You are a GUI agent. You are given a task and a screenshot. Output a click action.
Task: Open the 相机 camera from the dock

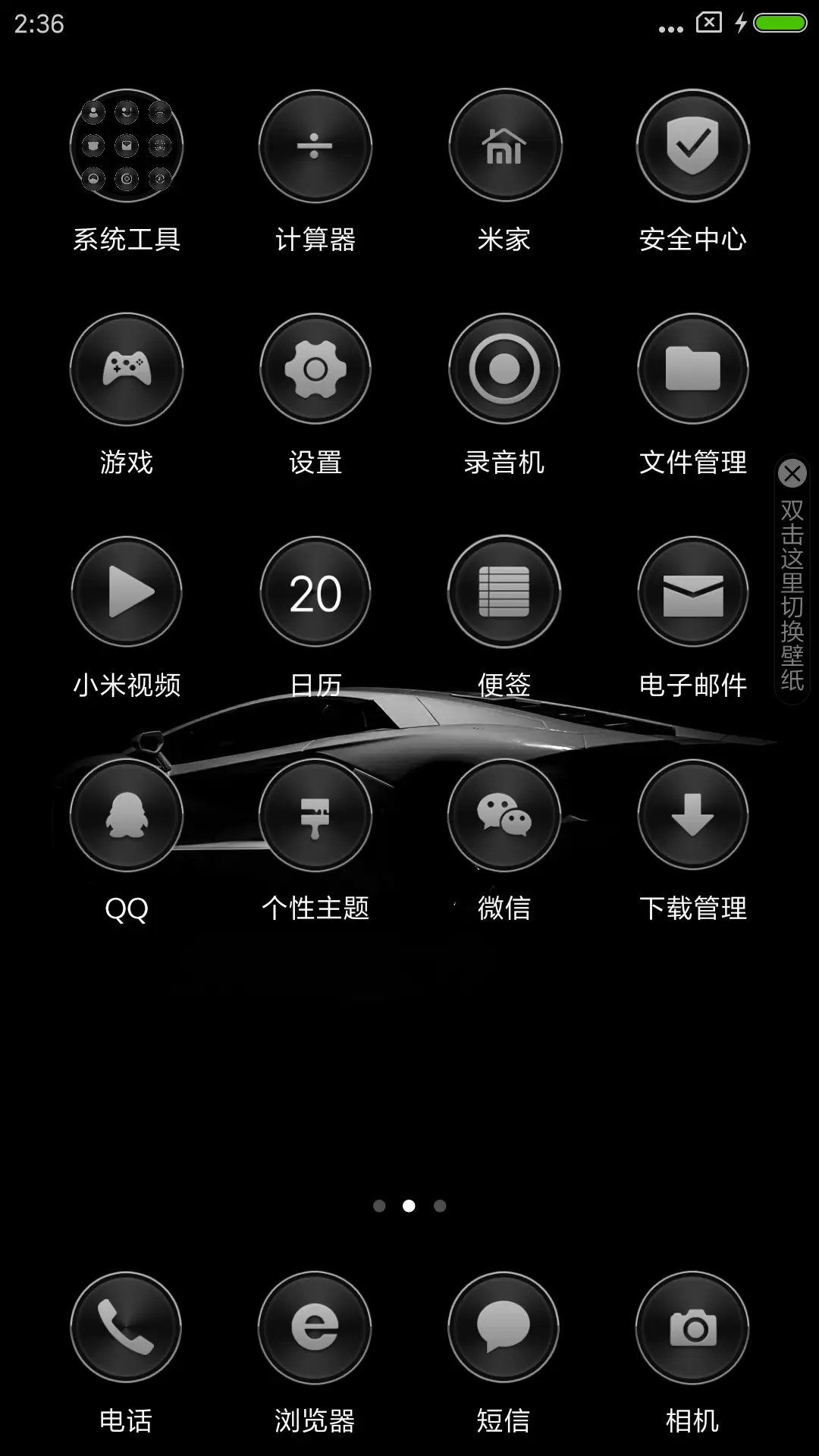point(693,1326)
